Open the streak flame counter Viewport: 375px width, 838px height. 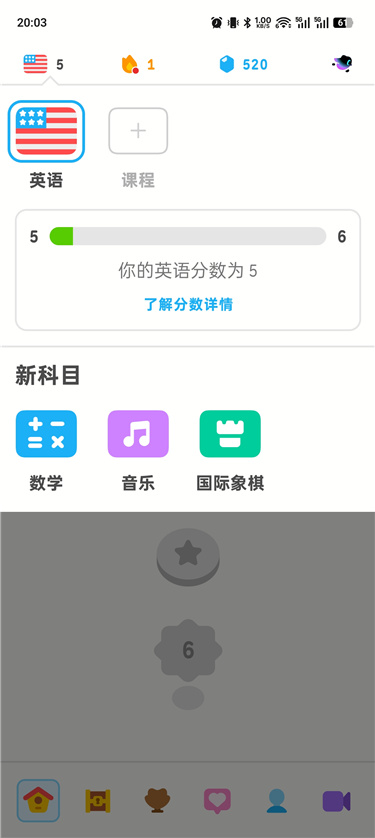click(x=138, y=65)
